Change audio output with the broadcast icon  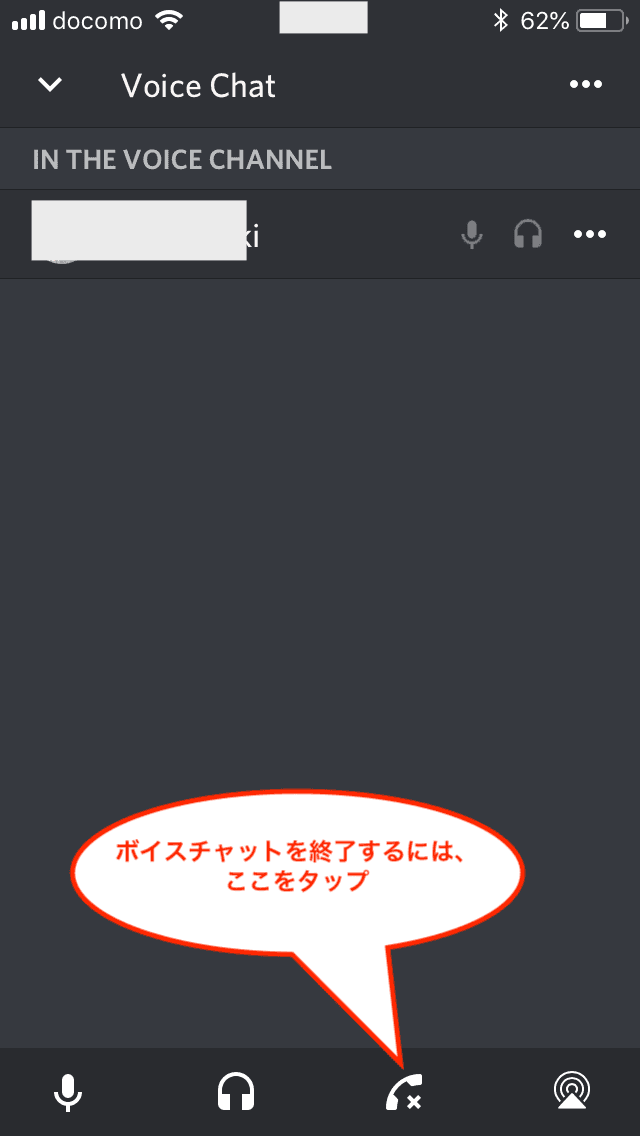572,1092
